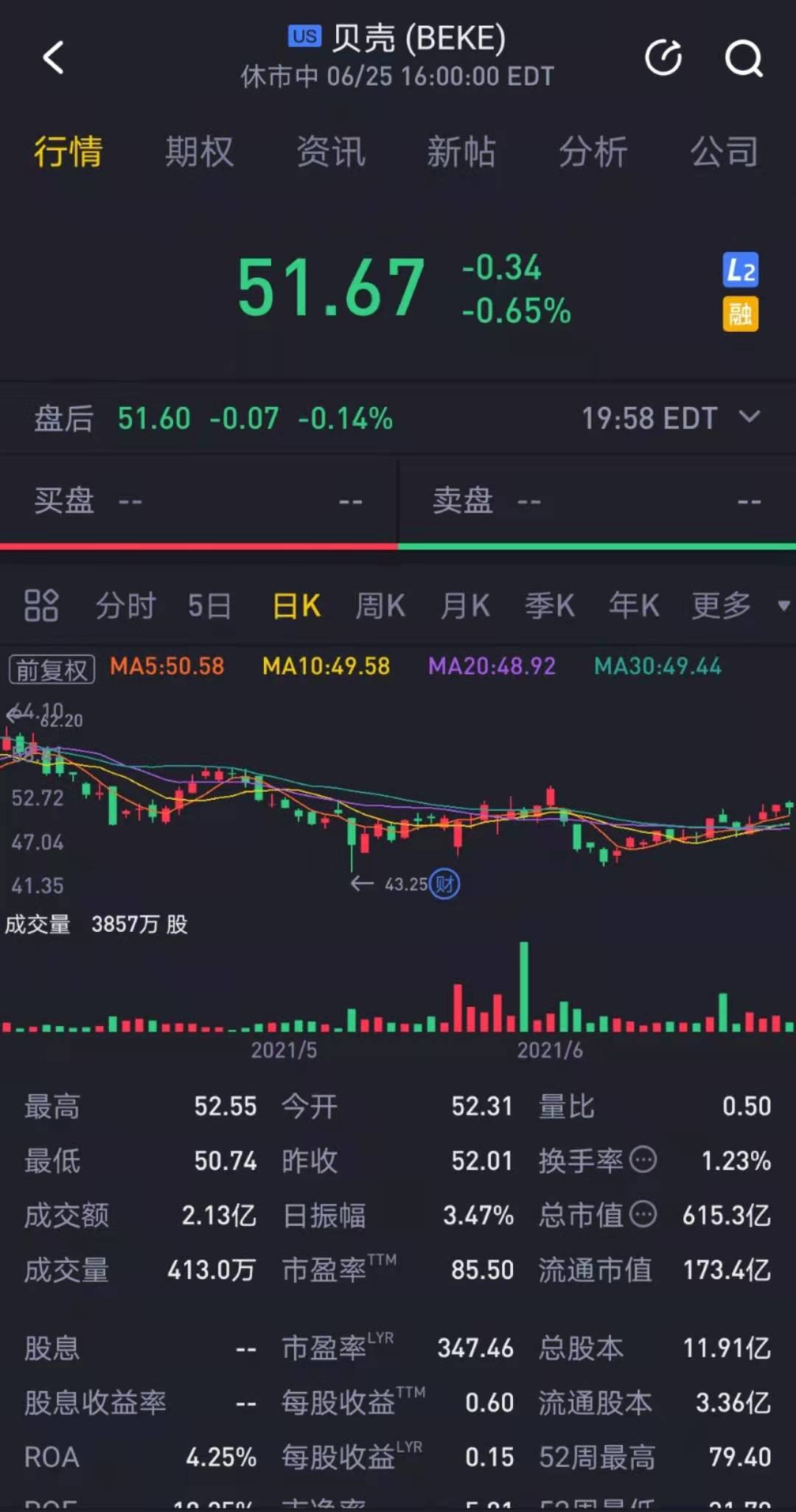Expand the 盘后 after-hours dropdown chevron
Image resolution: width=796 pixels, height=1512 pixels.
click(750, 417)
